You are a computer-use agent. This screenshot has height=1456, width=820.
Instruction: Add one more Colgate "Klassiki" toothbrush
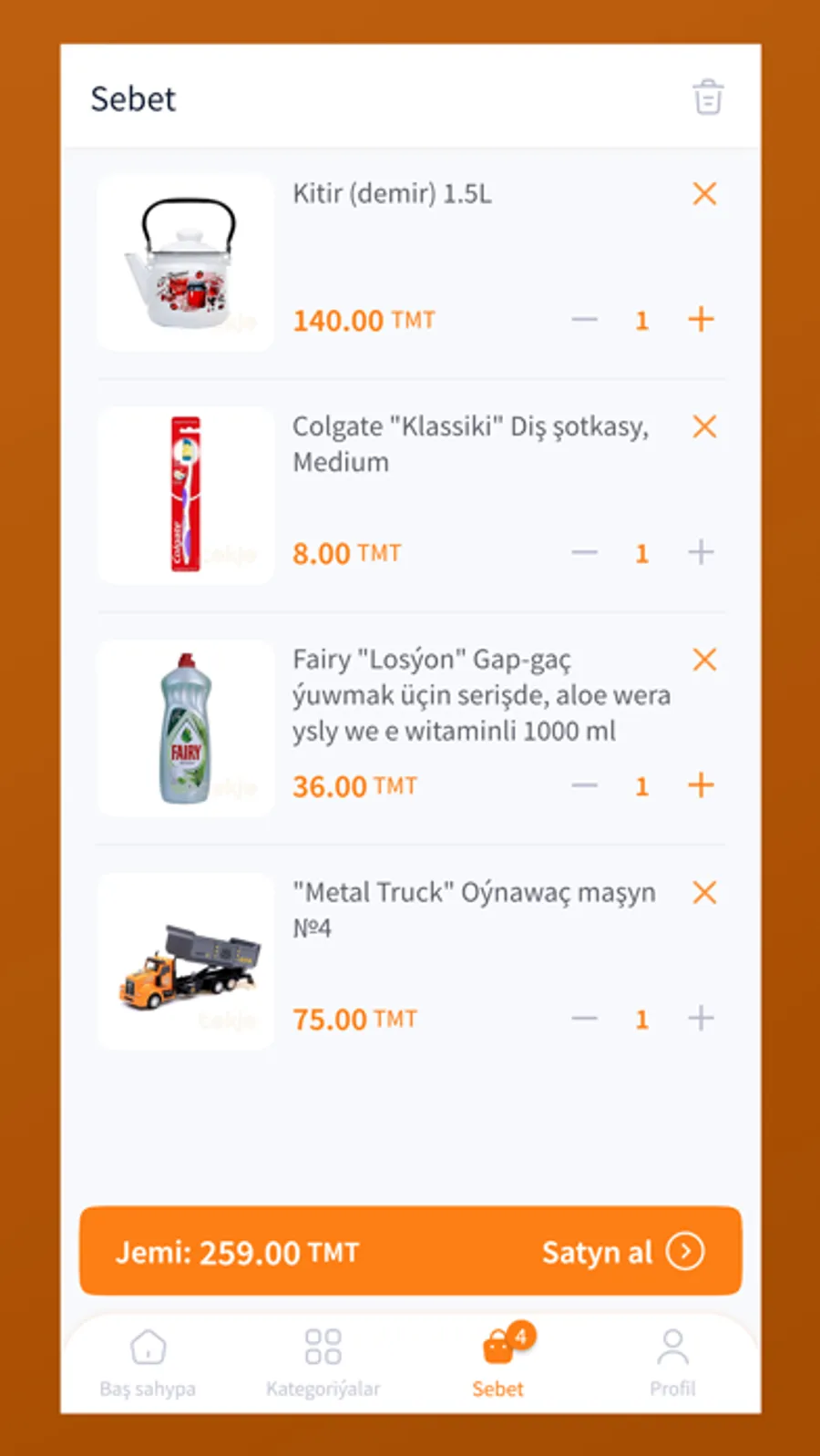tap(701, 552)
